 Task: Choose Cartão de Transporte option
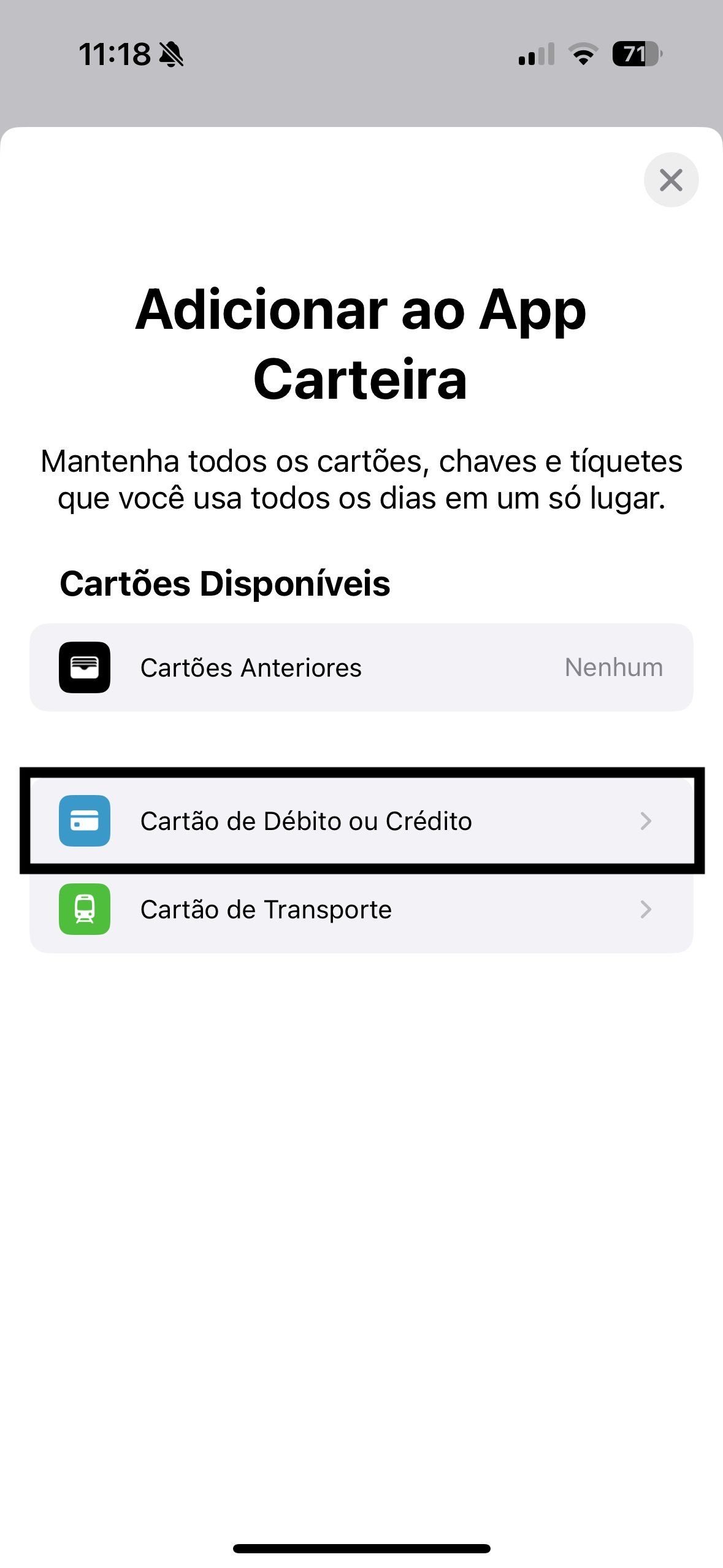[x=361, y=909]
